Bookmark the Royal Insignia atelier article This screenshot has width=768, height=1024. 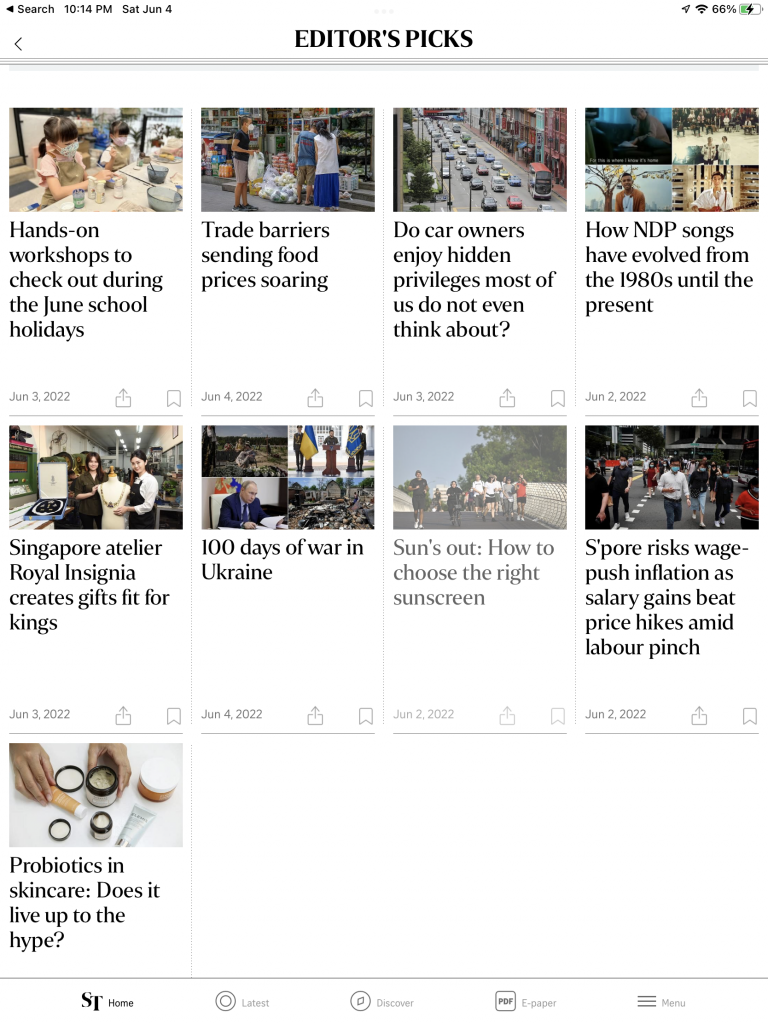tap(174, 716)
